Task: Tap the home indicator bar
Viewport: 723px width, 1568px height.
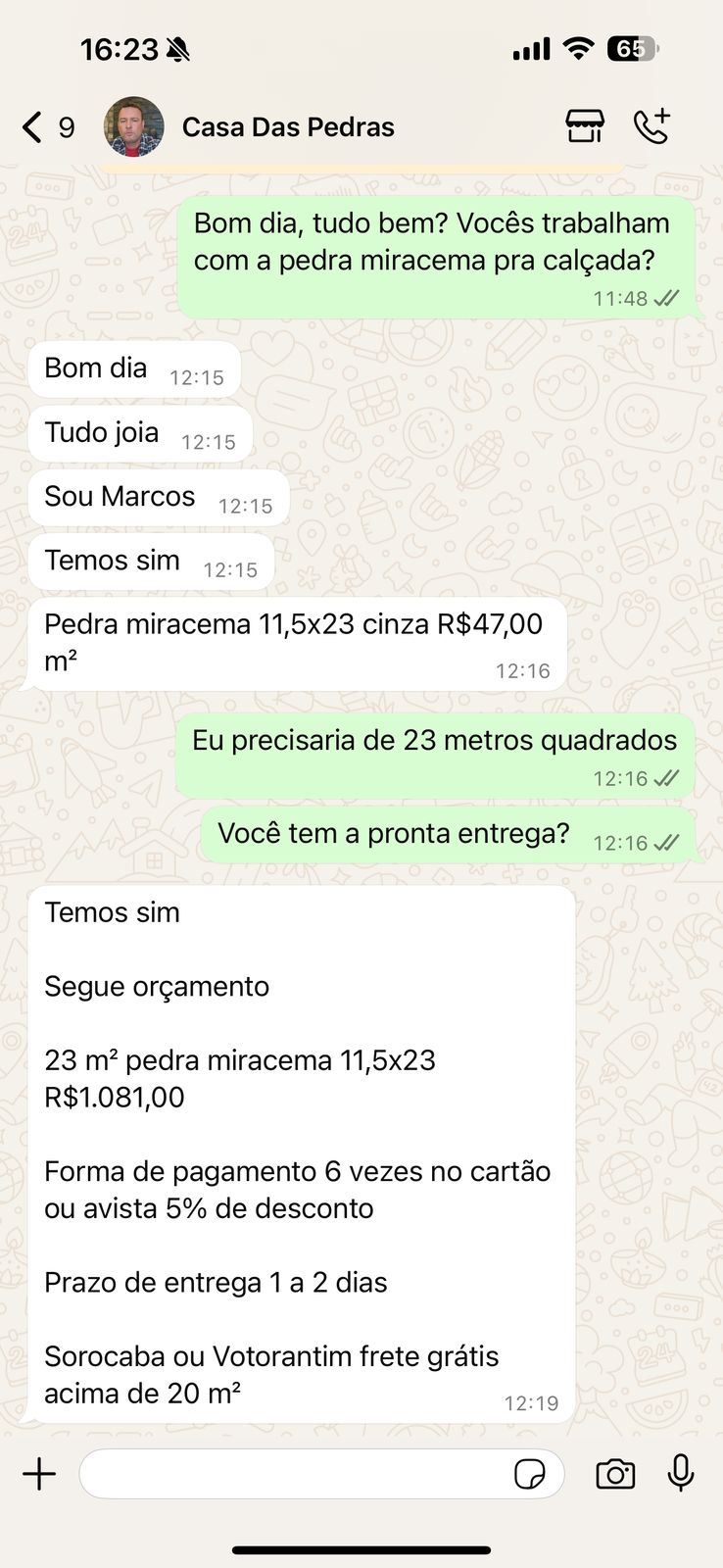Action: tap(361, 1552)
